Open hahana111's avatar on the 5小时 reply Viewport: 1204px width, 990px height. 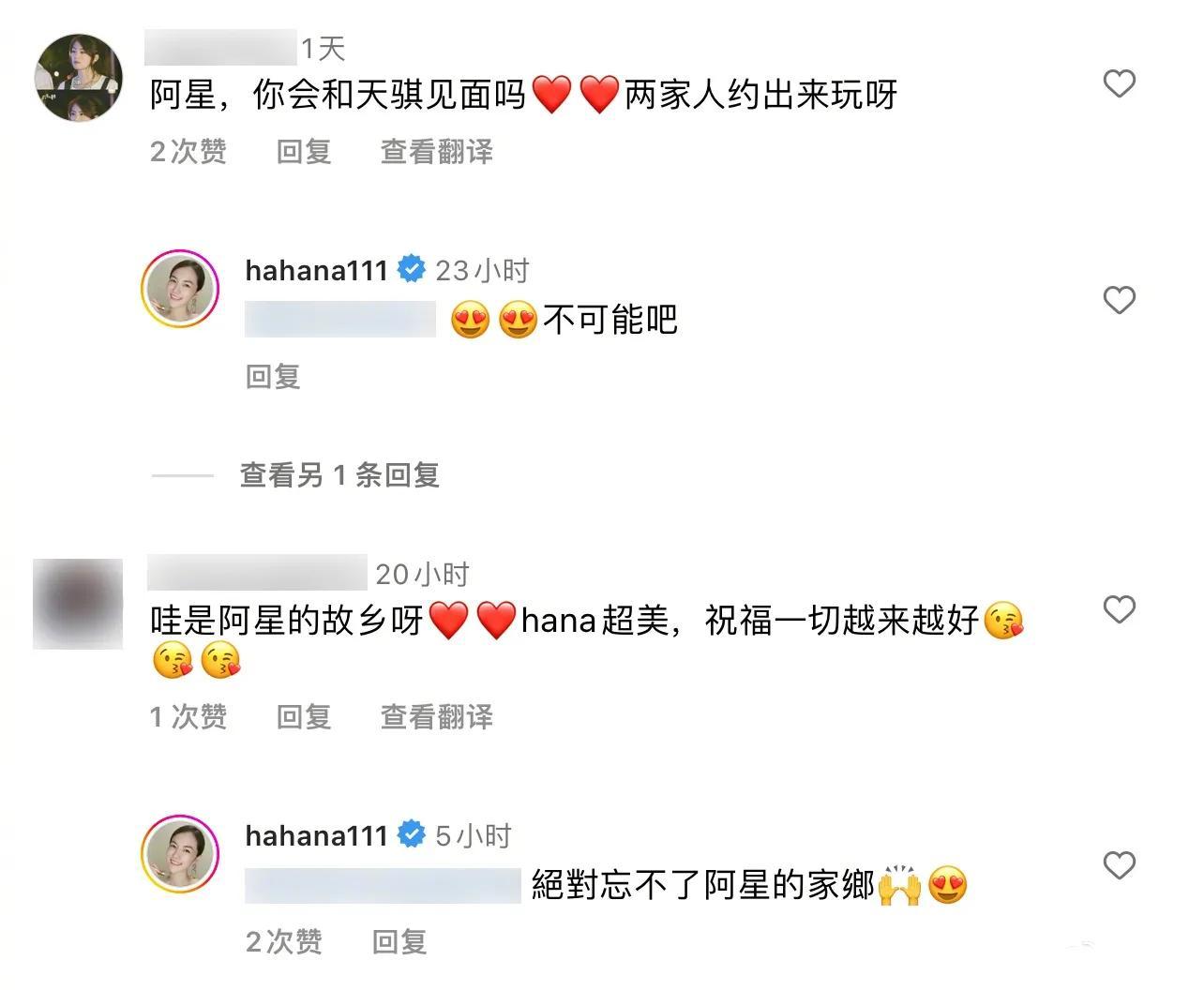coord(180,854)
